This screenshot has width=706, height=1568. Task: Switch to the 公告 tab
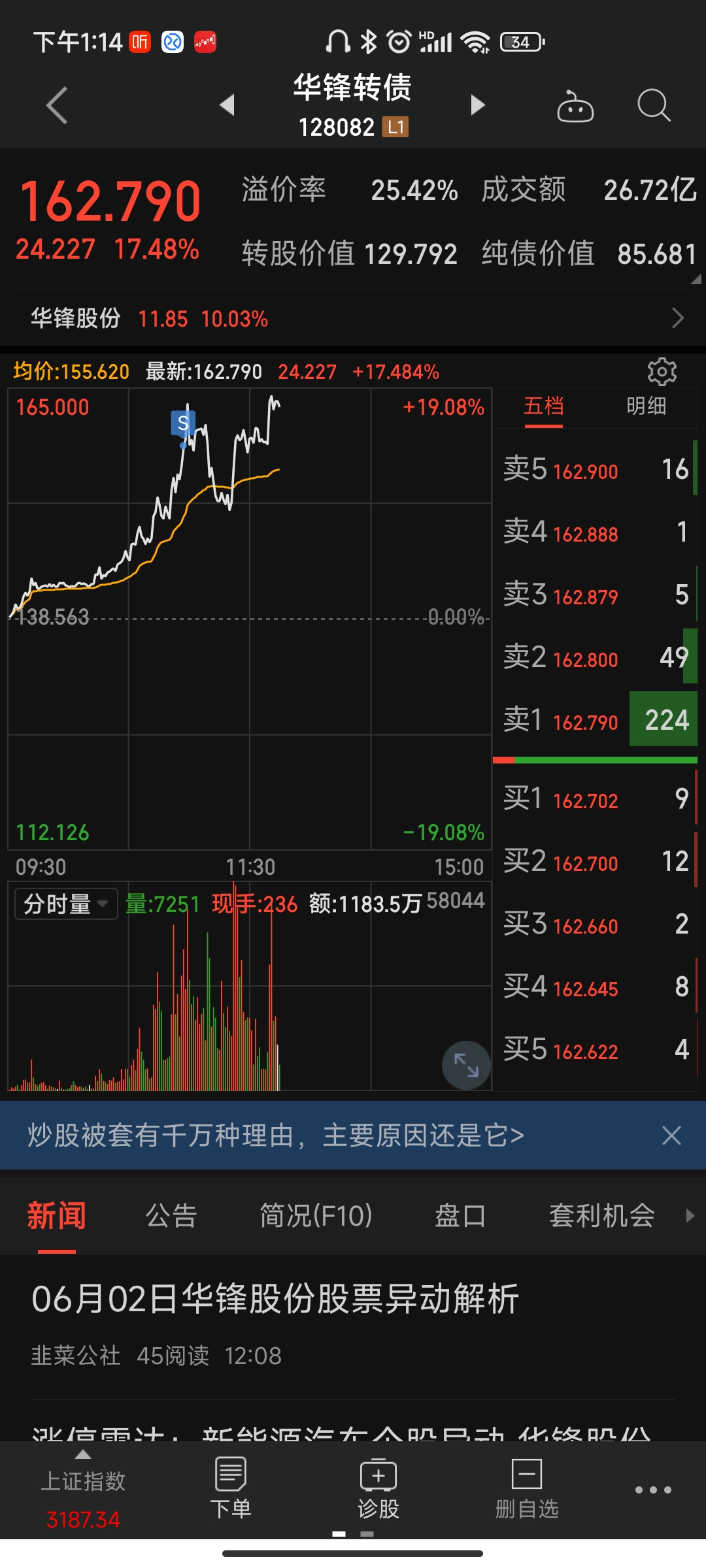pyautogui.click(x=171, y=1216)
